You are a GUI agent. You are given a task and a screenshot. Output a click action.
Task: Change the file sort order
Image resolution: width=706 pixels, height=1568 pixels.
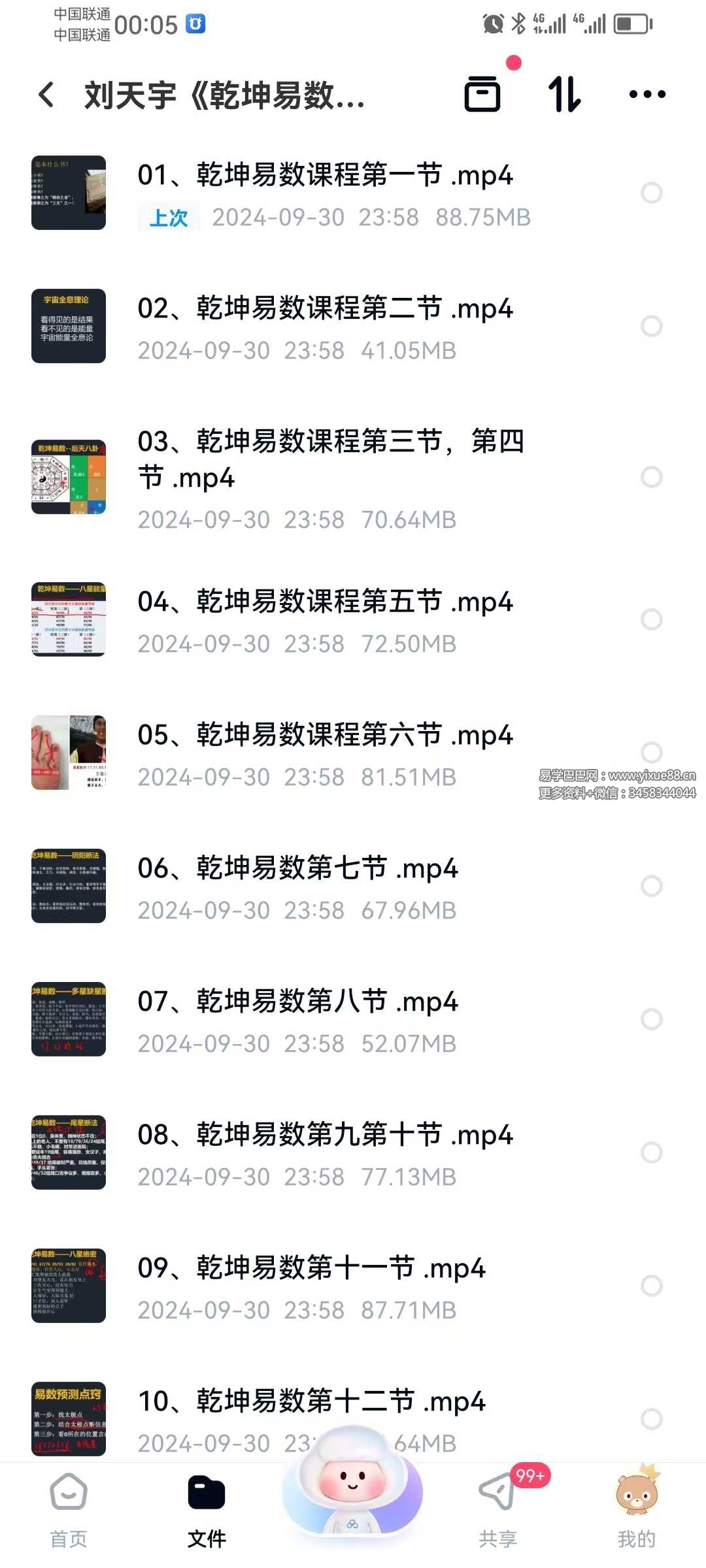click(564, 95)
